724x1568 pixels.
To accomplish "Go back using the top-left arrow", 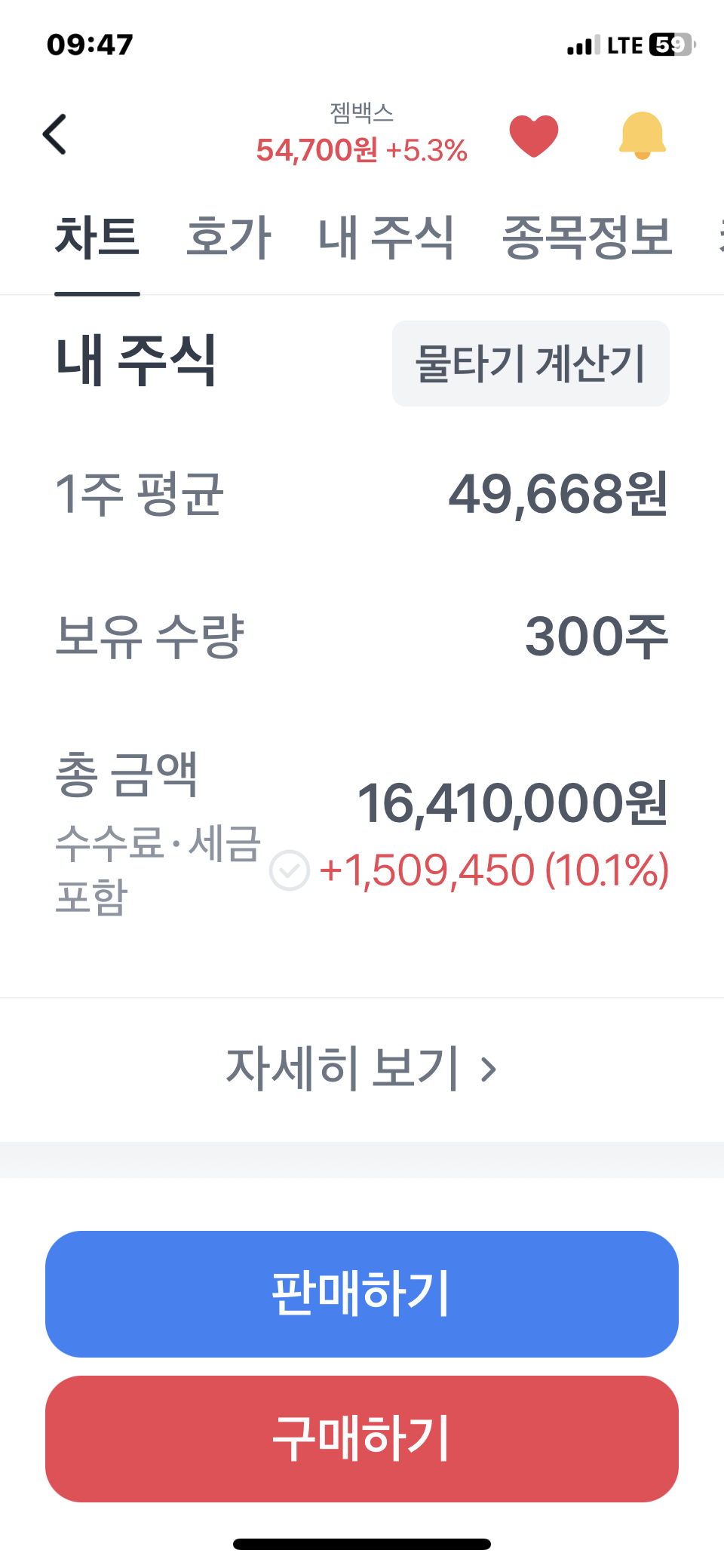I will pos(55,135).
